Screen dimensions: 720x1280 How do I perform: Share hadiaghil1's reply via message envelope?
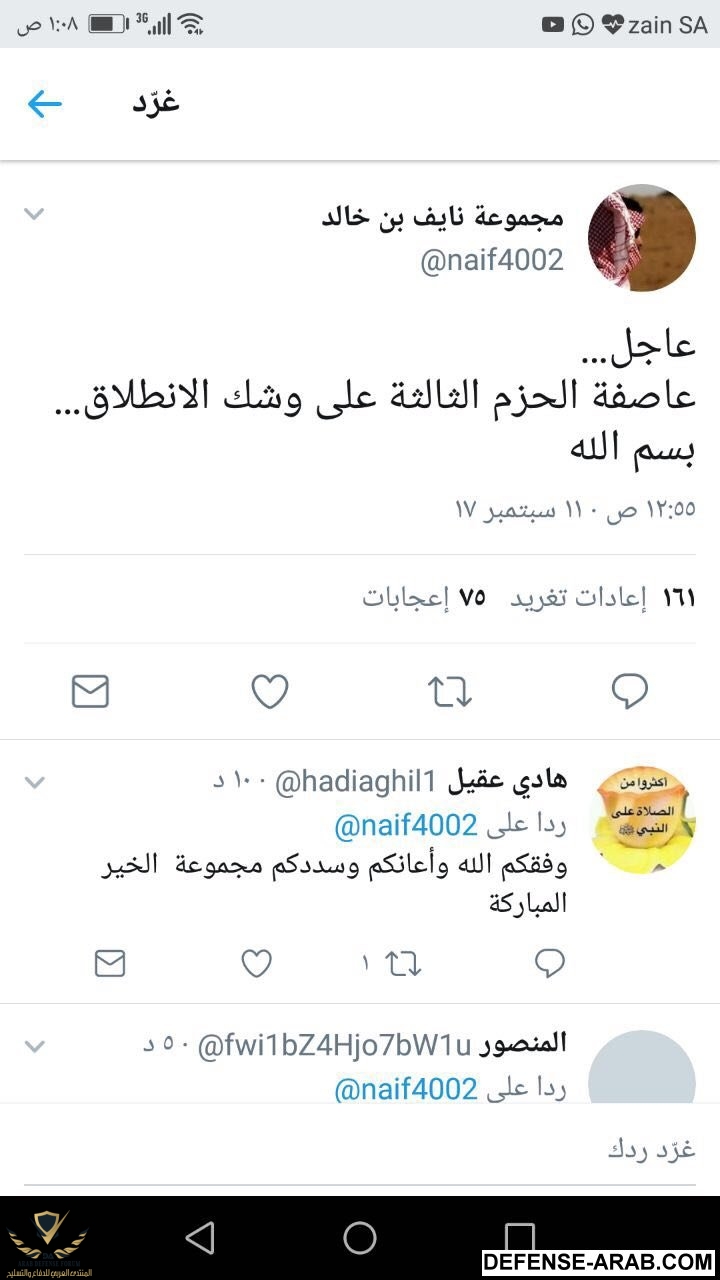pos(110,963)
